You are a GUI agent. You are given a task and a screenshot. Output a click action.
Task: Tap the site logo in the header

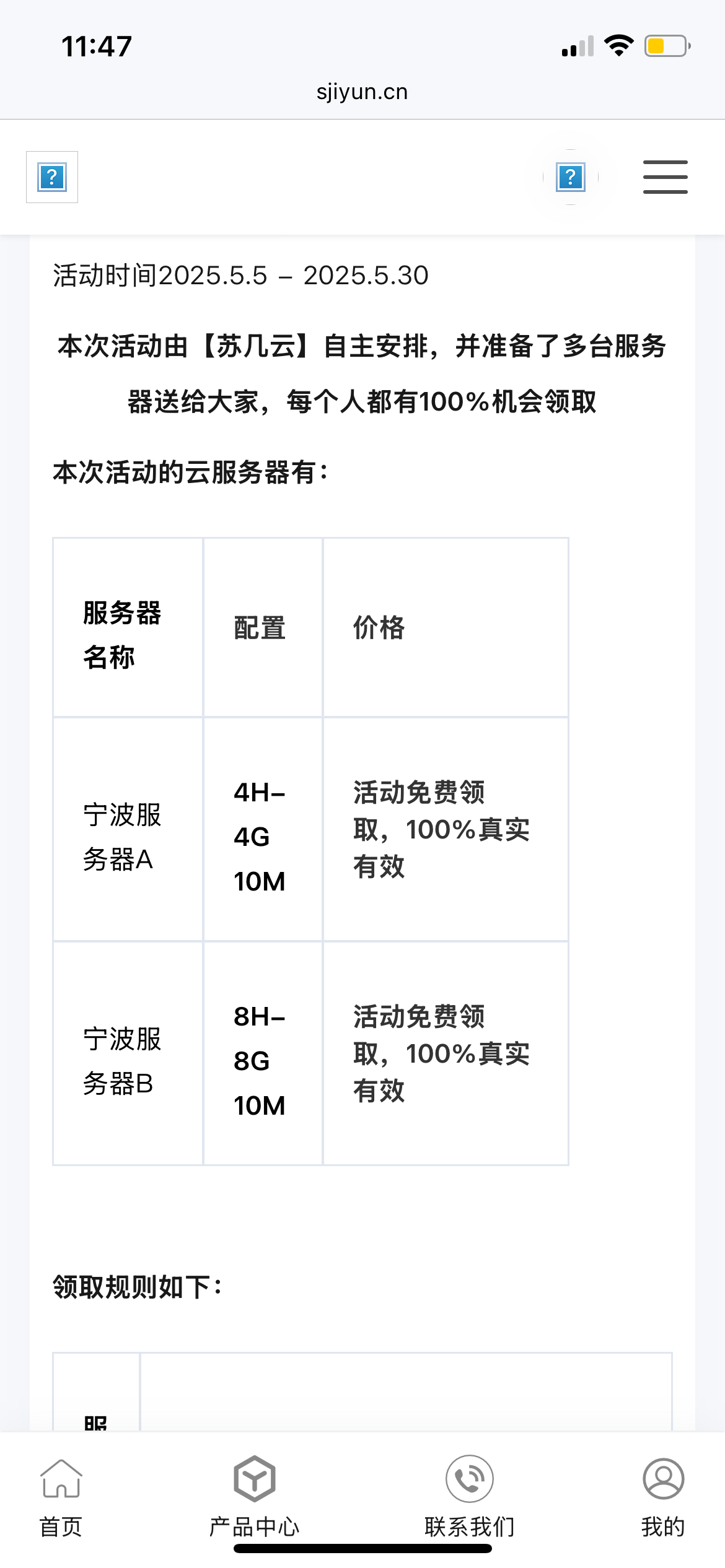pos(52,177)
